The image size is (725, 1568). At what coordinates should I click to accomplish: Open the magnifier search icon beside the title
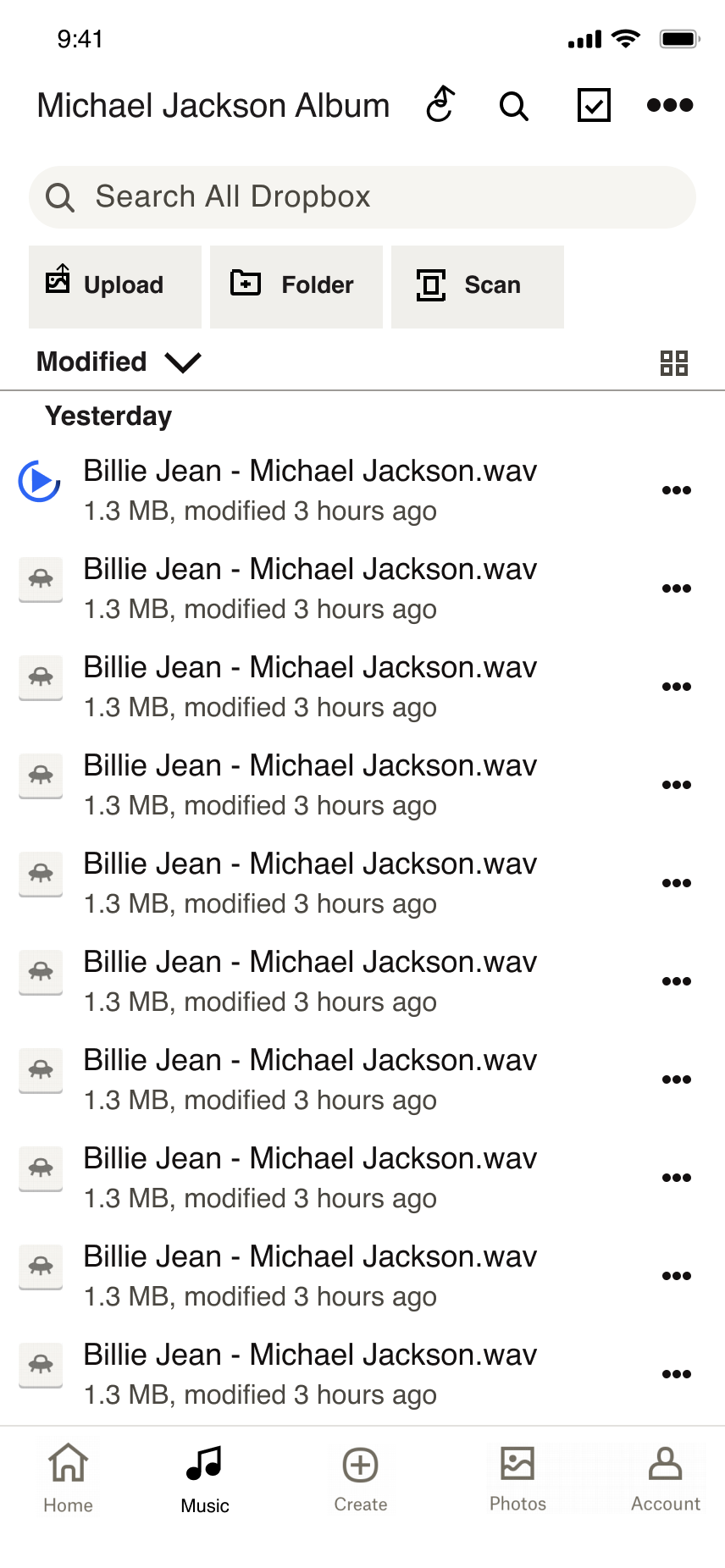(513, 106)
